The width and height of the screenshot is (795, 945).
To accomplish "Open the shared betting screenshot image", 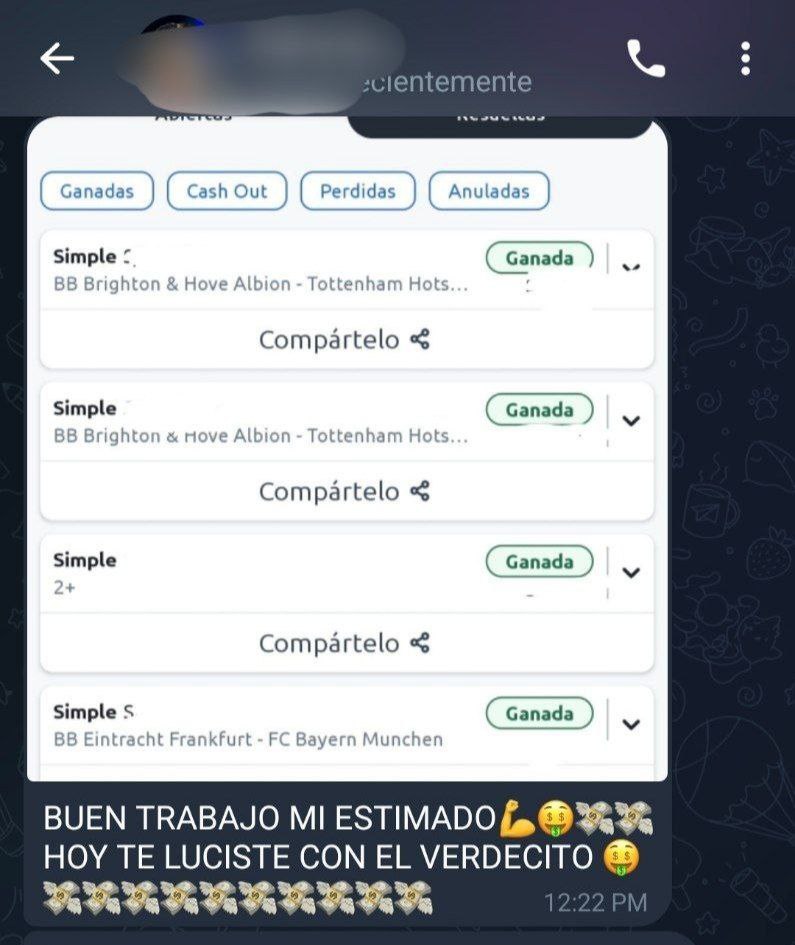I will click(346, 450).
